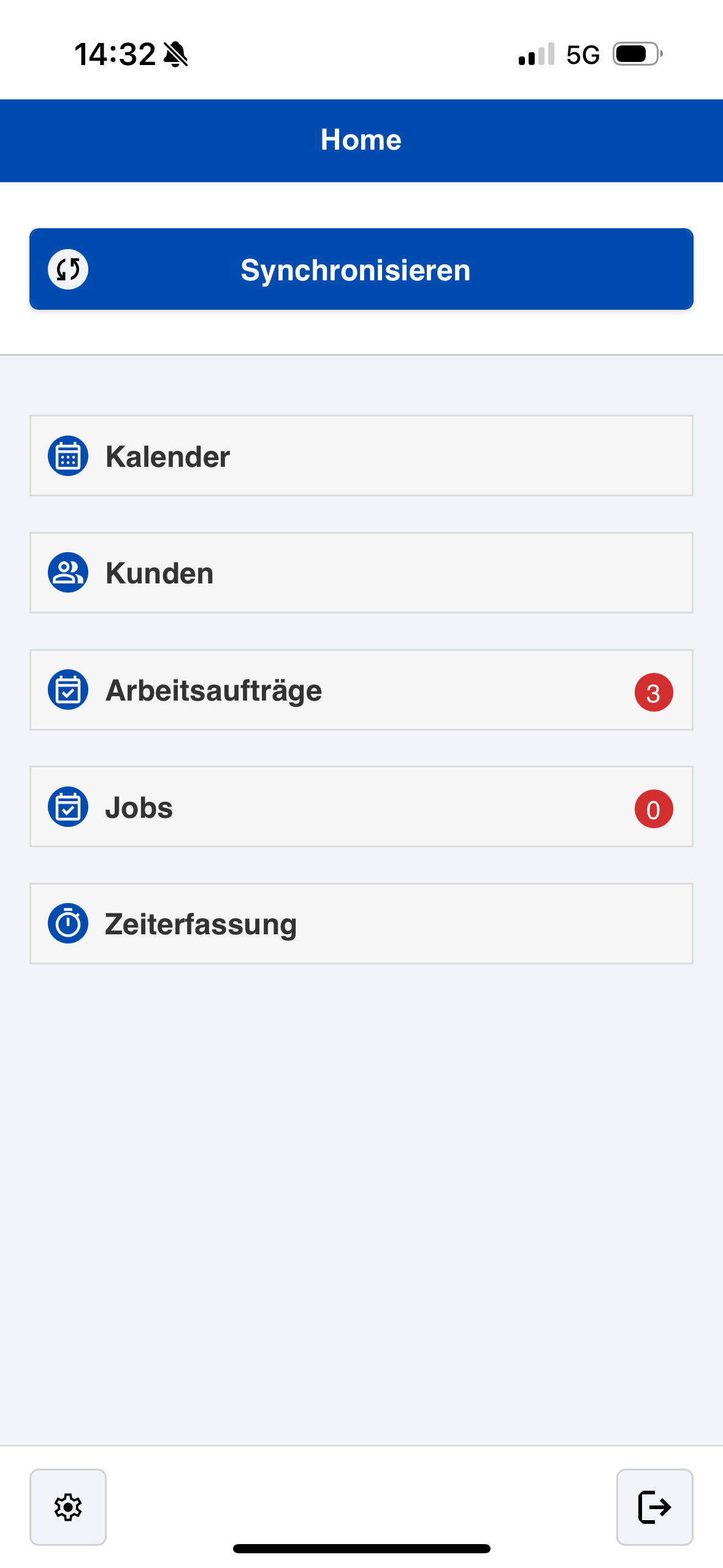Open the Kalender entry

[361, 455]
